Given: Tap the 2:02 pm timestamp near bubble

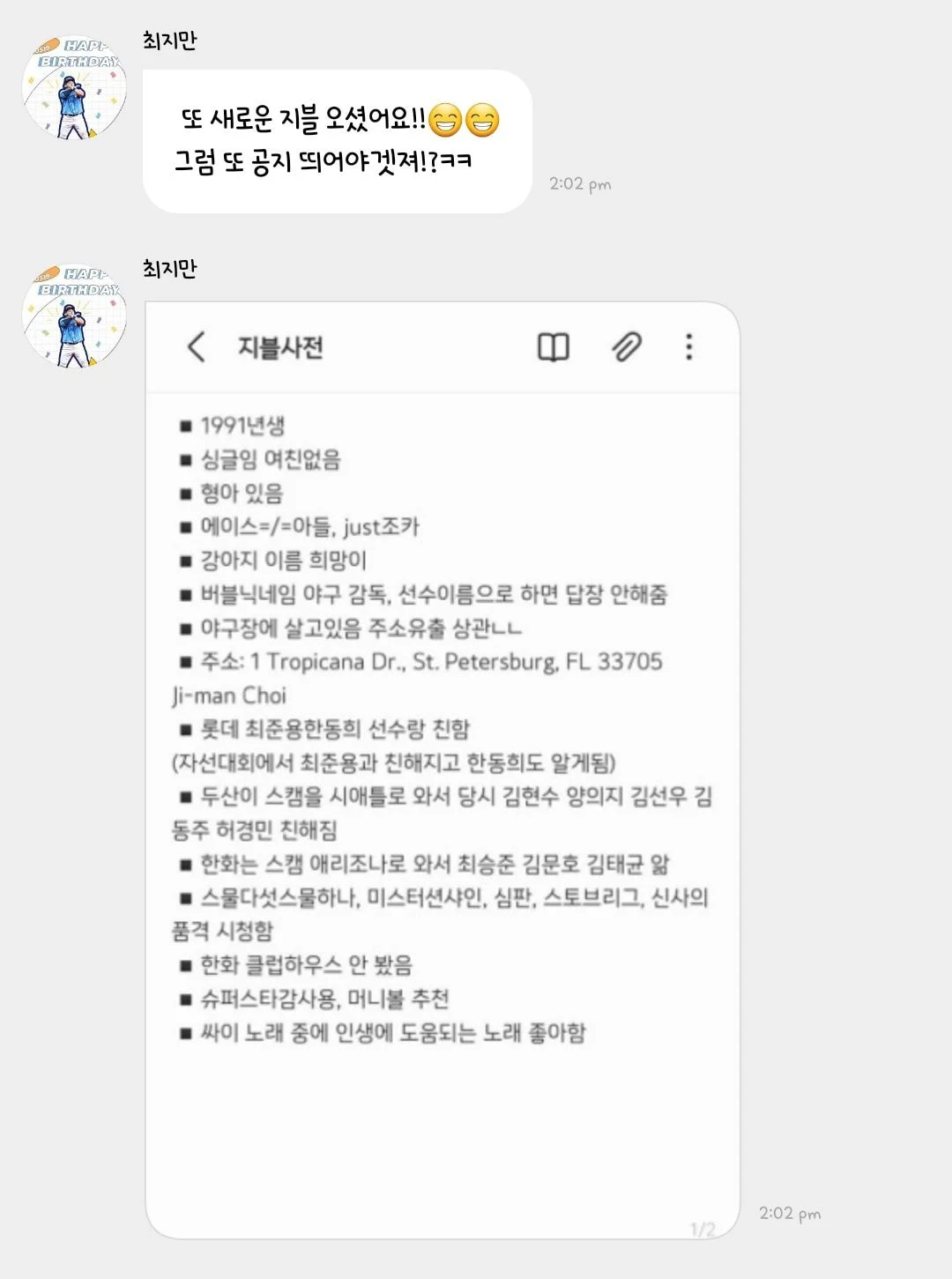Looking at the screenshot, I should pos(581,184).
